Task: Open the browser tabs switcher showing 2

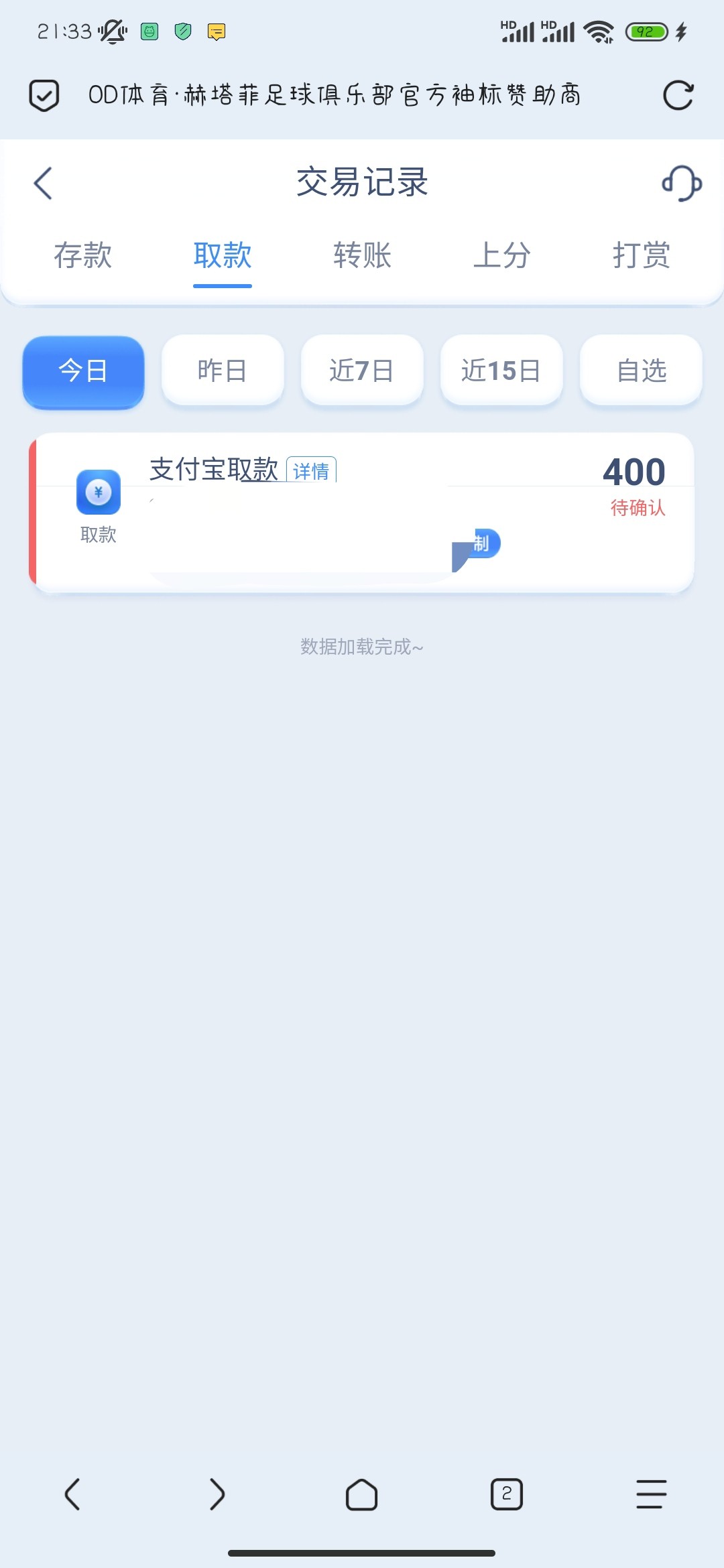Action: click(506, 1494)
